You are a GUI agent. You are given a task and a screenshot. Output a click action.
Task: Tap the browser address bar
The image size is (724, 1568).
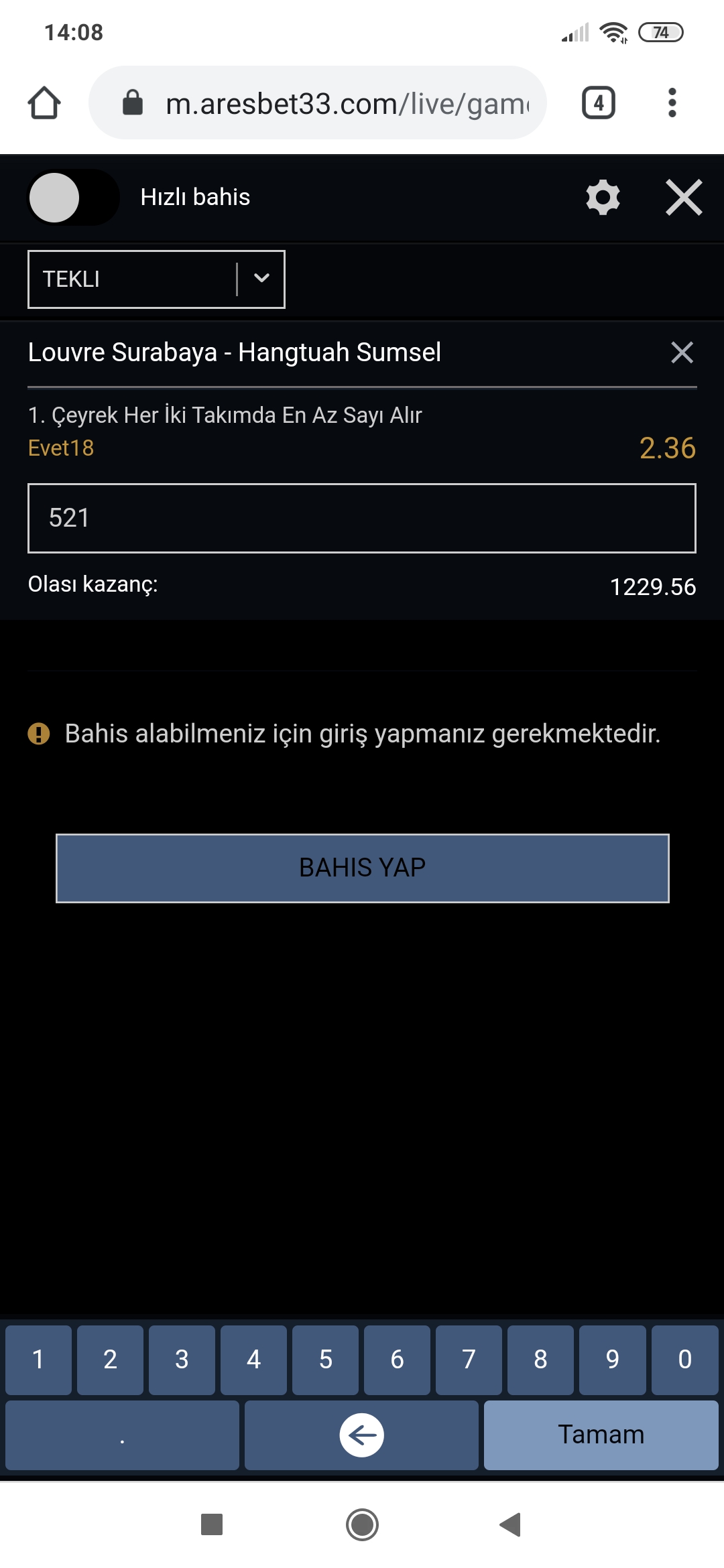[318, 103]
